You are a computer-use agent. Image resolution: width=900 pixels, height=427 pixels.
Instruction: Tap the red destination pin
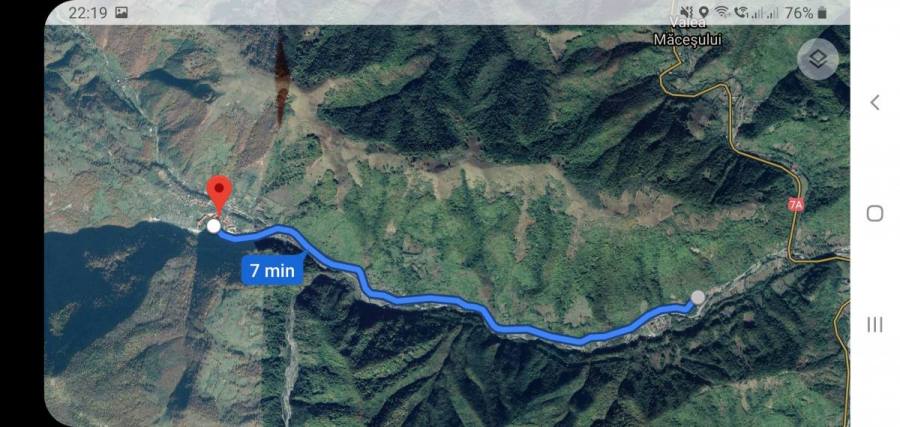(218, 192)
